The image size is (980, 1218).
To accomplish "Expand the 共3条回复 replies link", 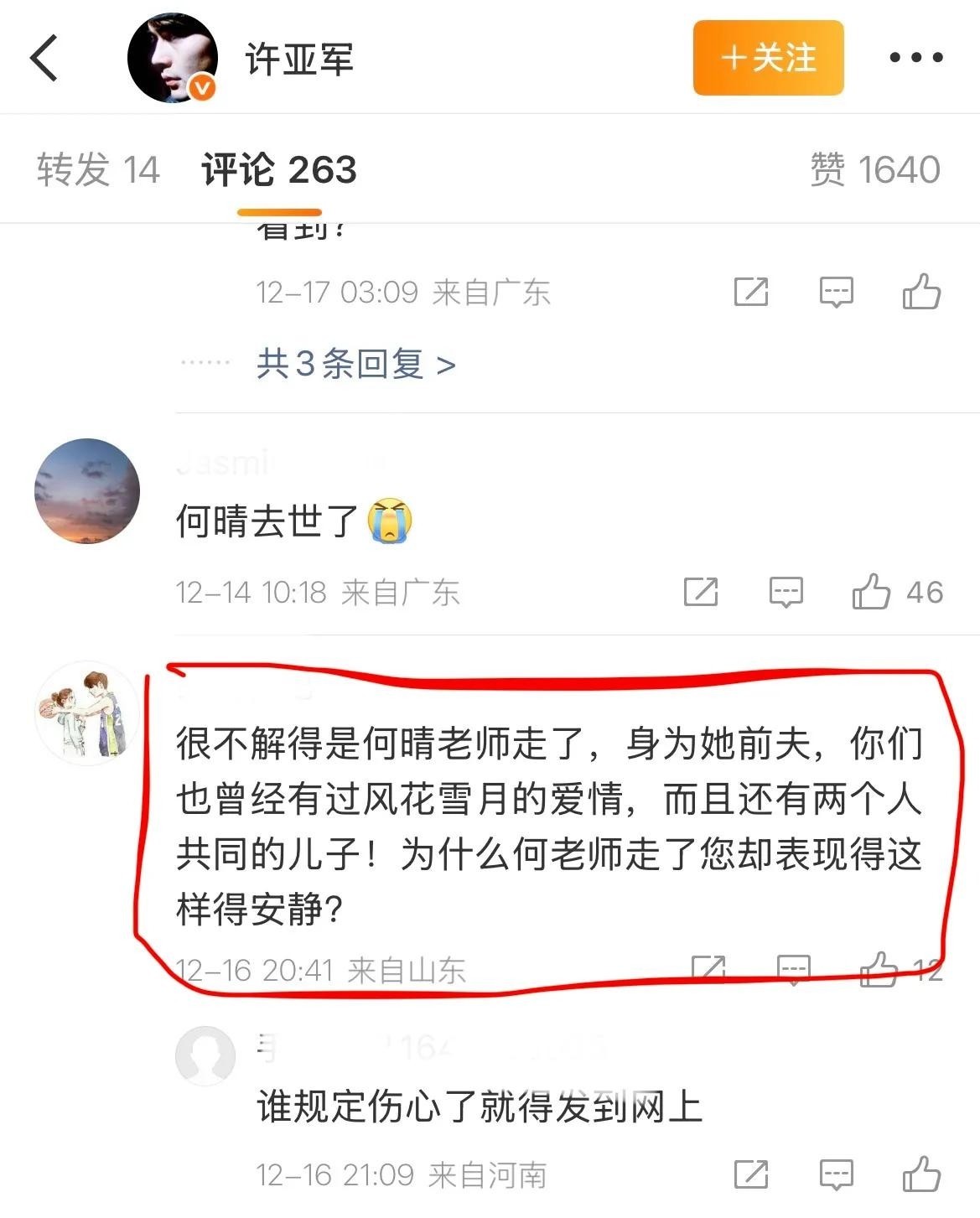I will [x=356, y=364].
